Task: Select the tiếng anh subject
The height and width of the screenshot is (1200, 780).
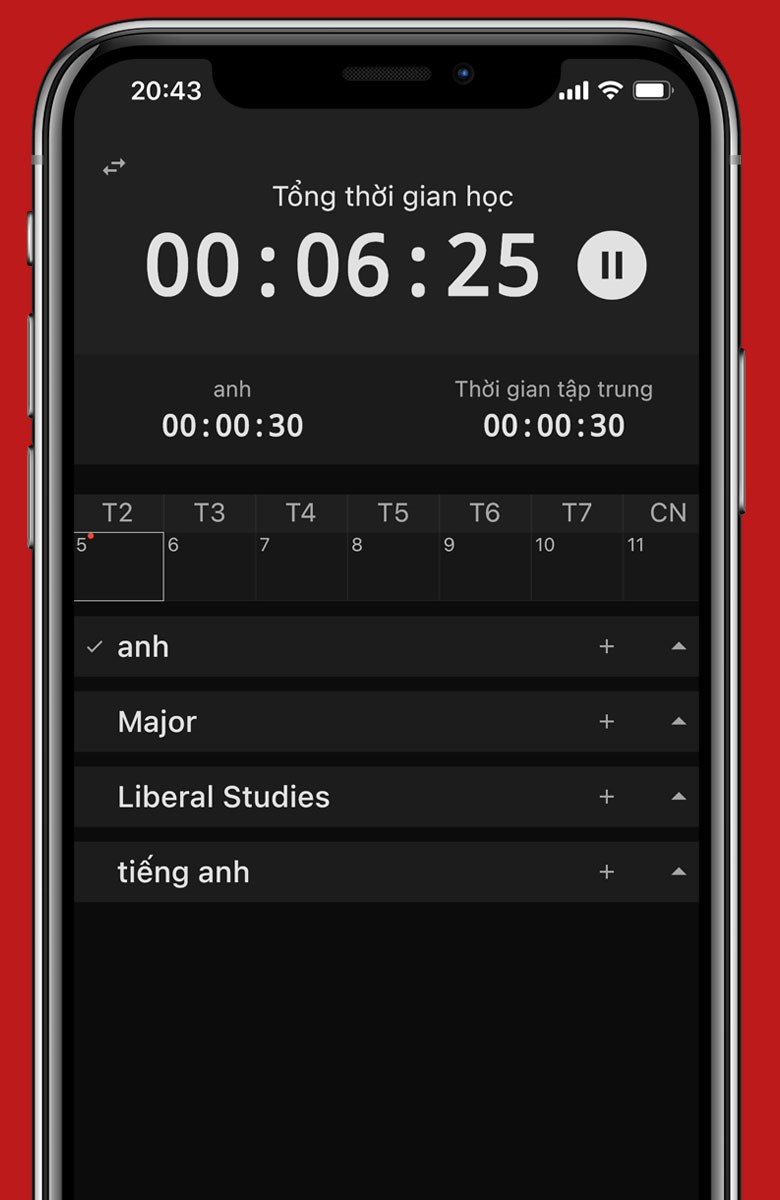Action: [183, 872]
